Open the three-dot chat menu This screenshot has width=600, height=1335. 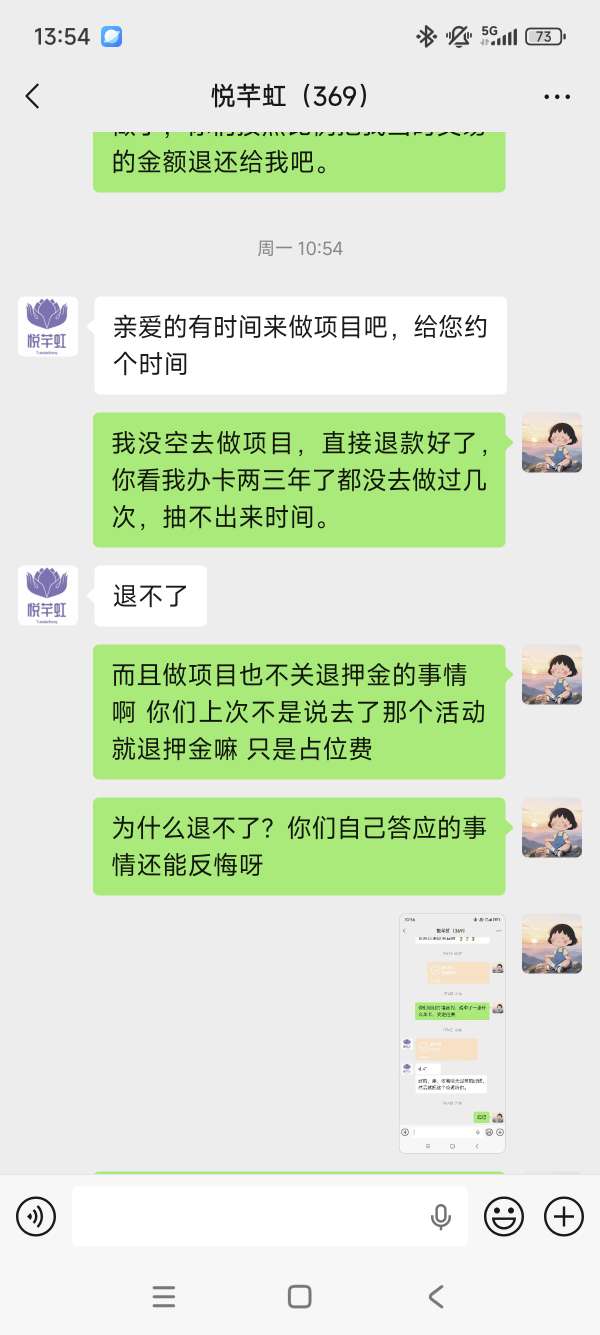(556, 97)
